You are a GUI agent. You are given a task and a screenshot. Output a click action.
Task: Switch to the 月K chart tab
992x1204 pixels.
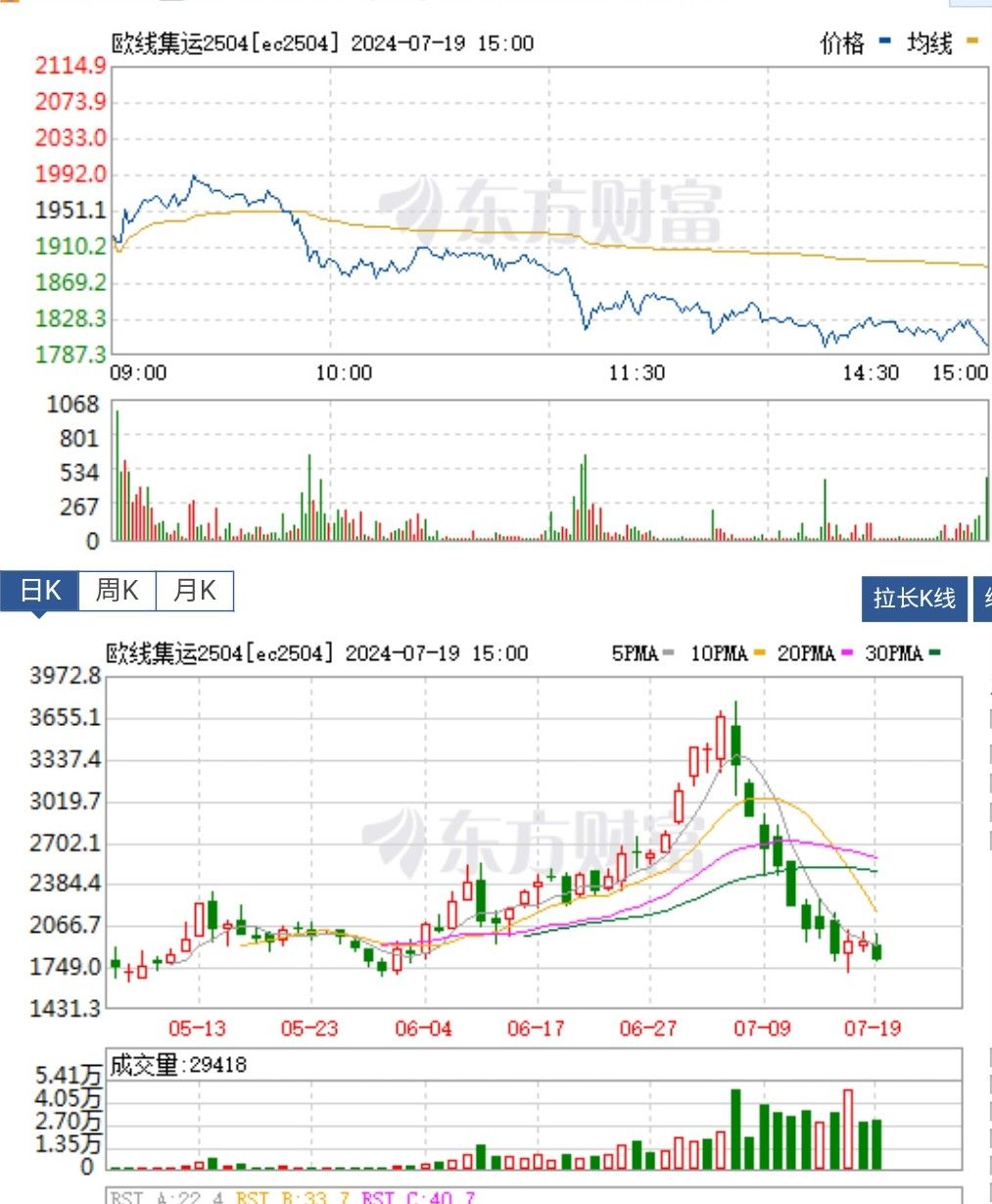194,591
